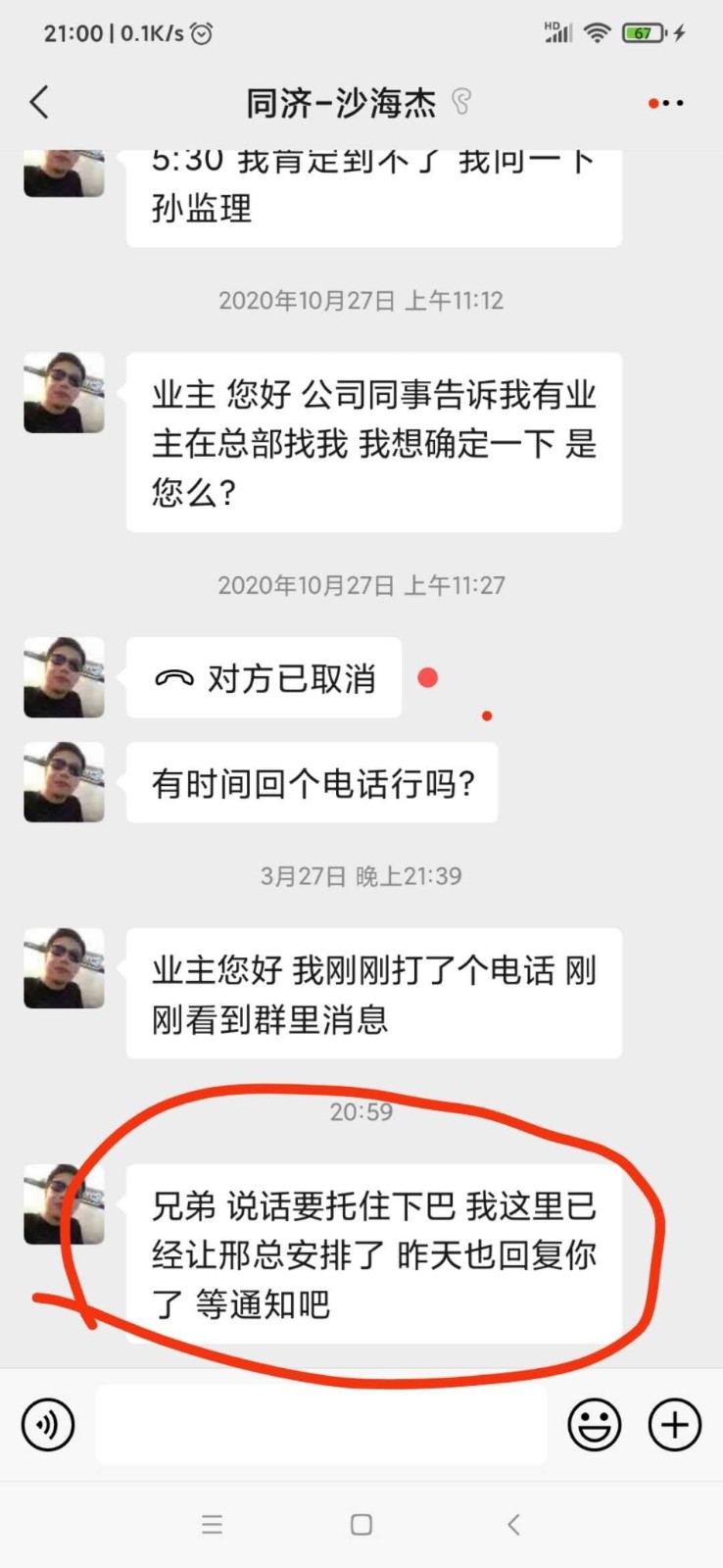
Task: Call back from the 对方已取消 call message
Action: coord(265,678)
